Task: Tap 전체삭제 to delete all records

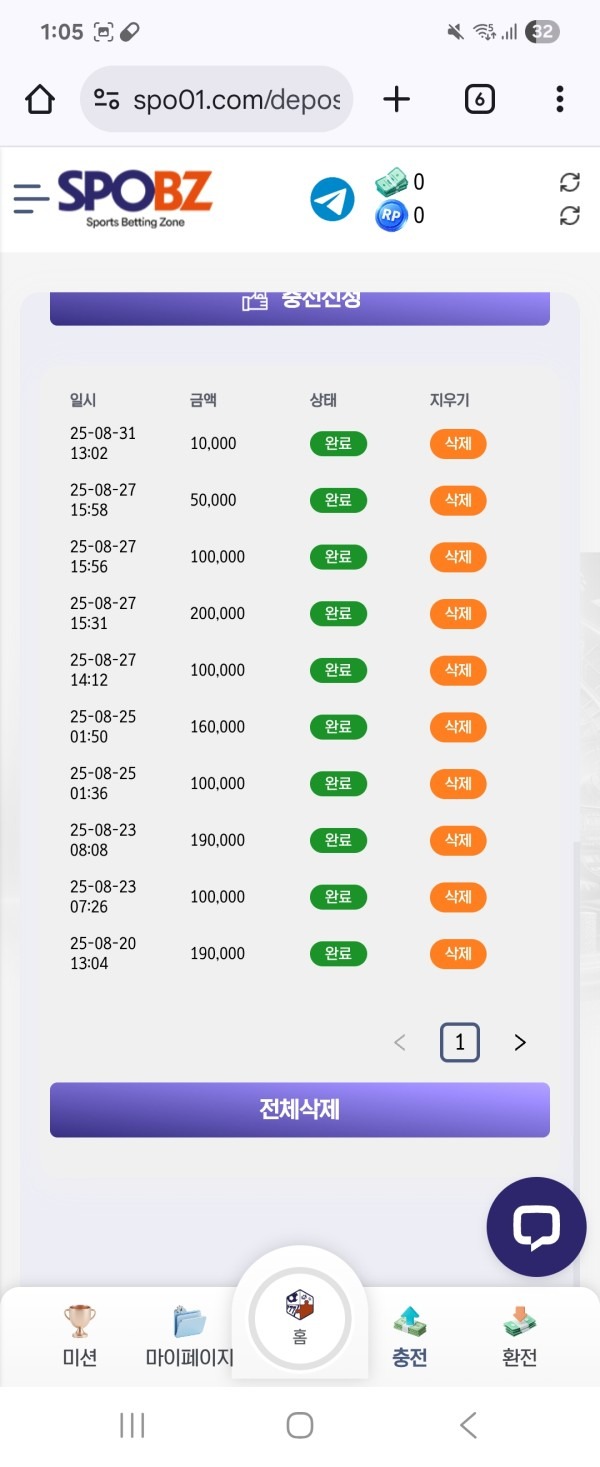Action: coord(300,1109)
